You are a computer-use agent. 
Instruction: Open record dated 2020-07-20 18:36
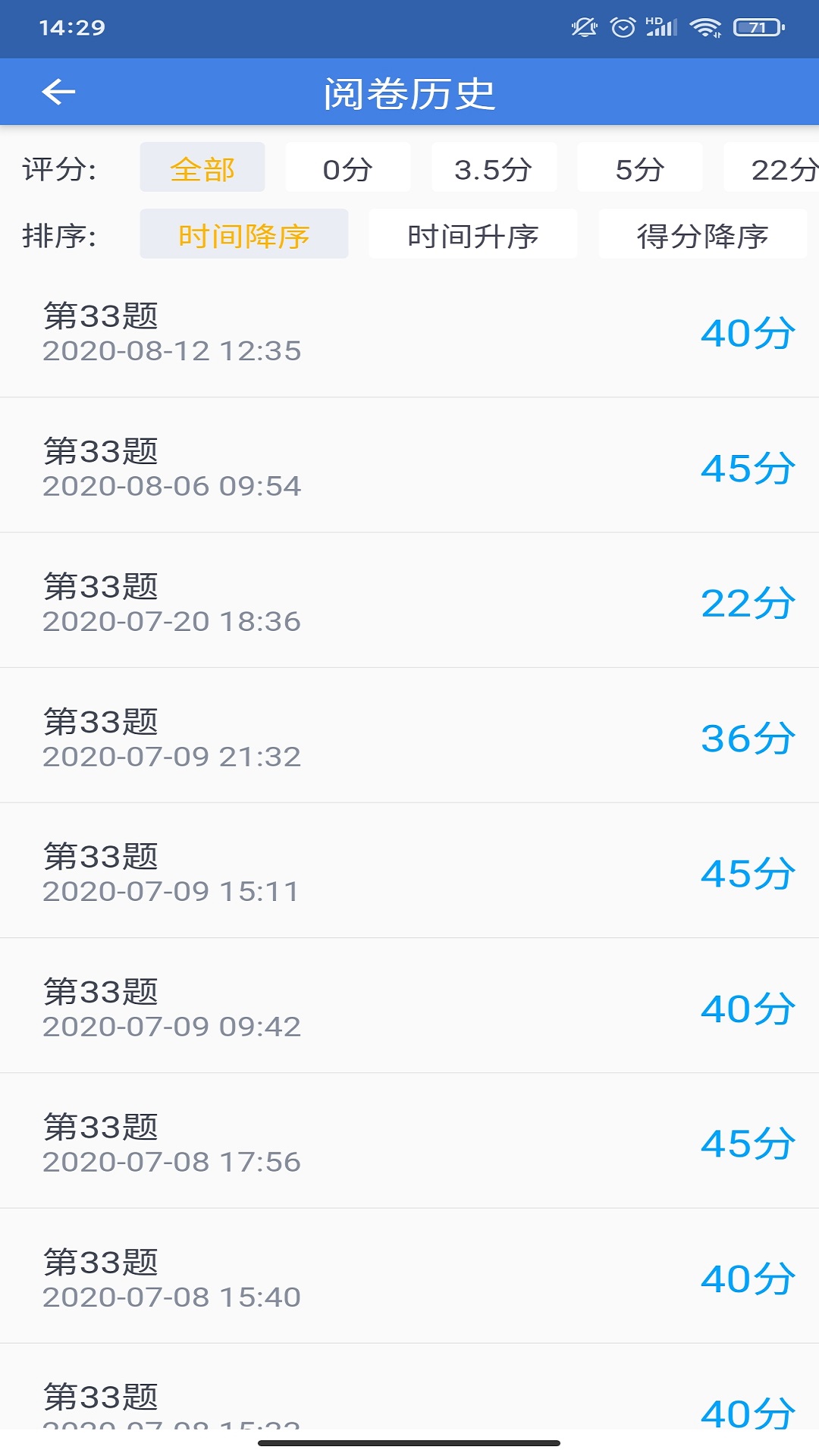pos(409,602)
